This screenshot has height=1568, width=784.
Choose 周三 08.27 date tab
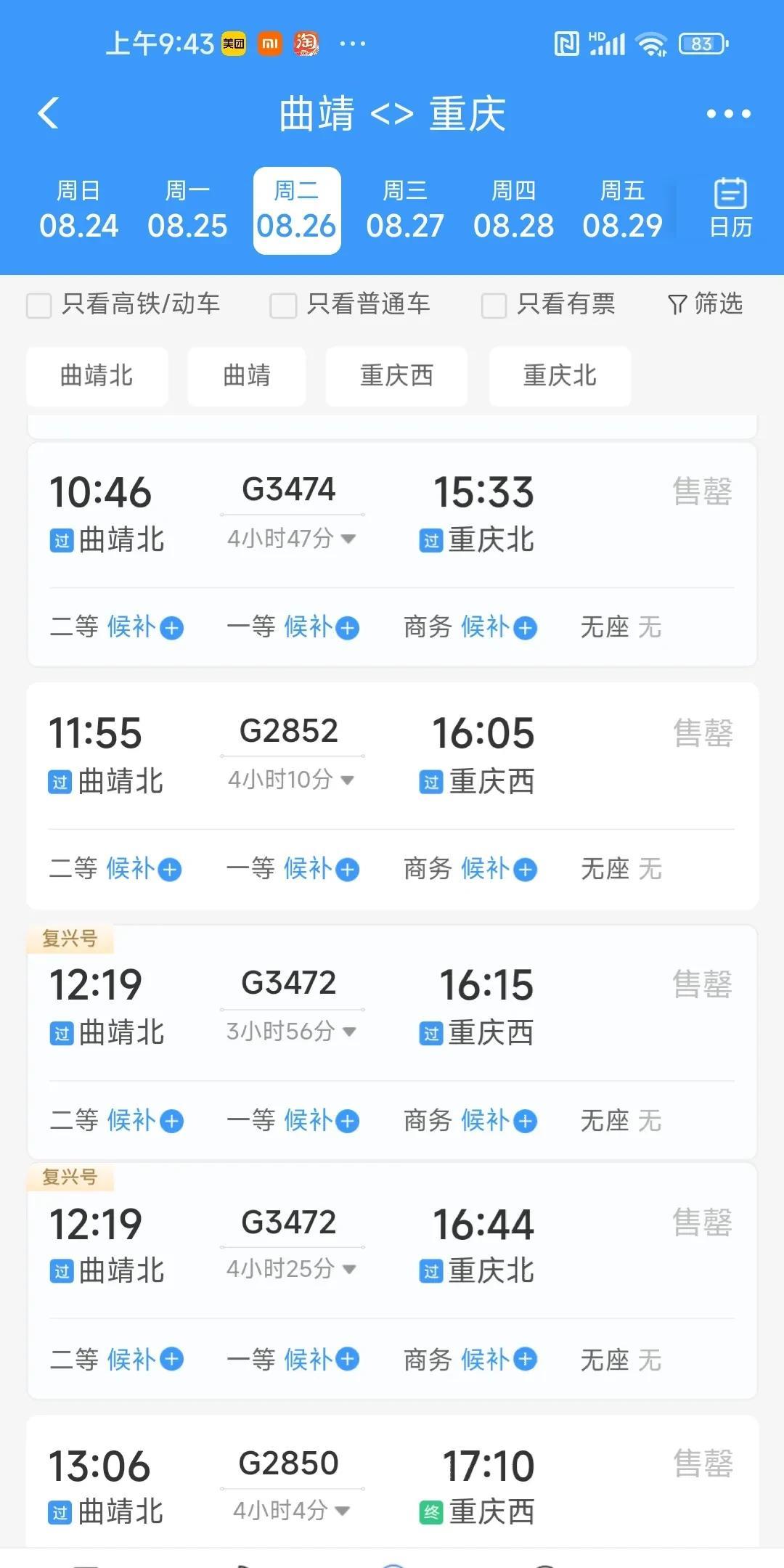coord(405,211)
